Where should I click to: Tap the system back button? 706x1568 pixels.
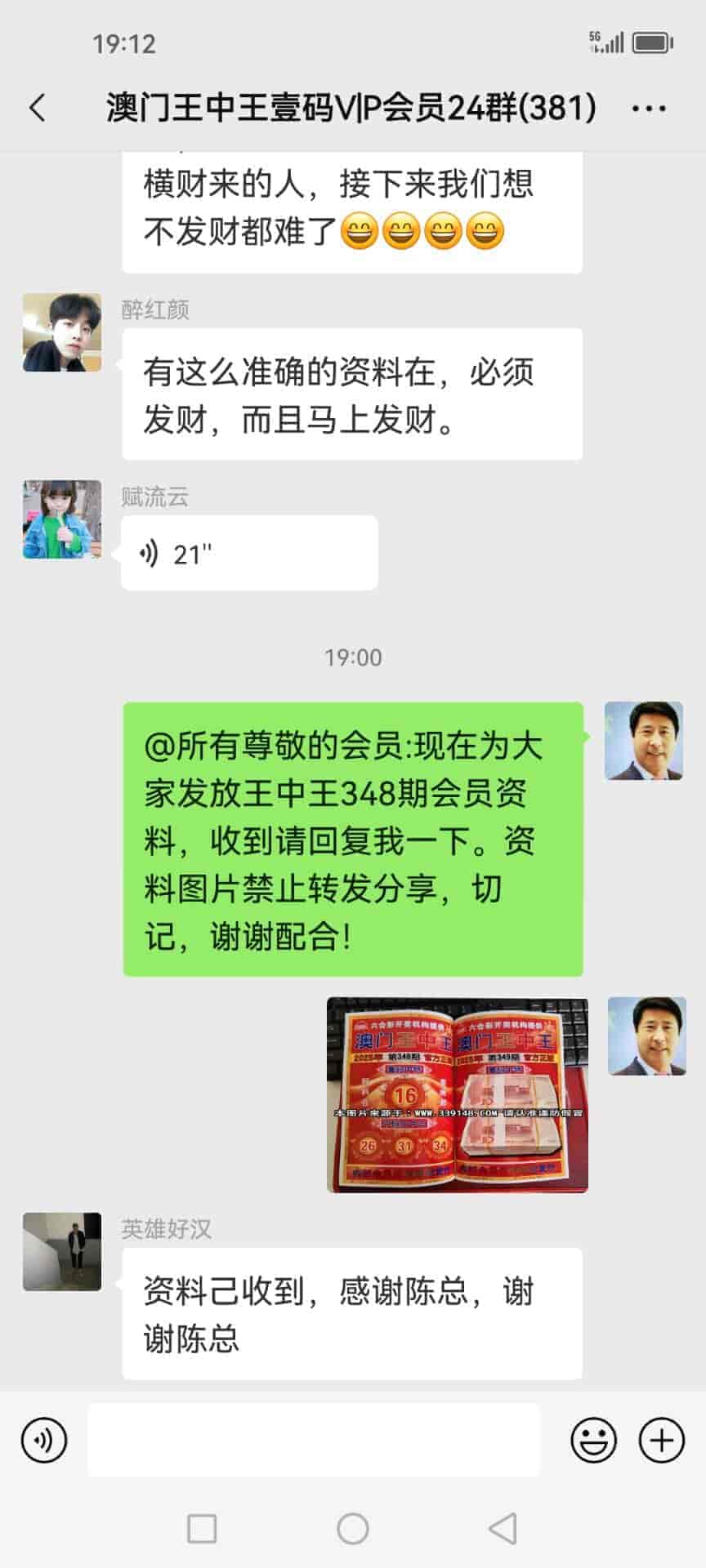(x=502, y=1529)
